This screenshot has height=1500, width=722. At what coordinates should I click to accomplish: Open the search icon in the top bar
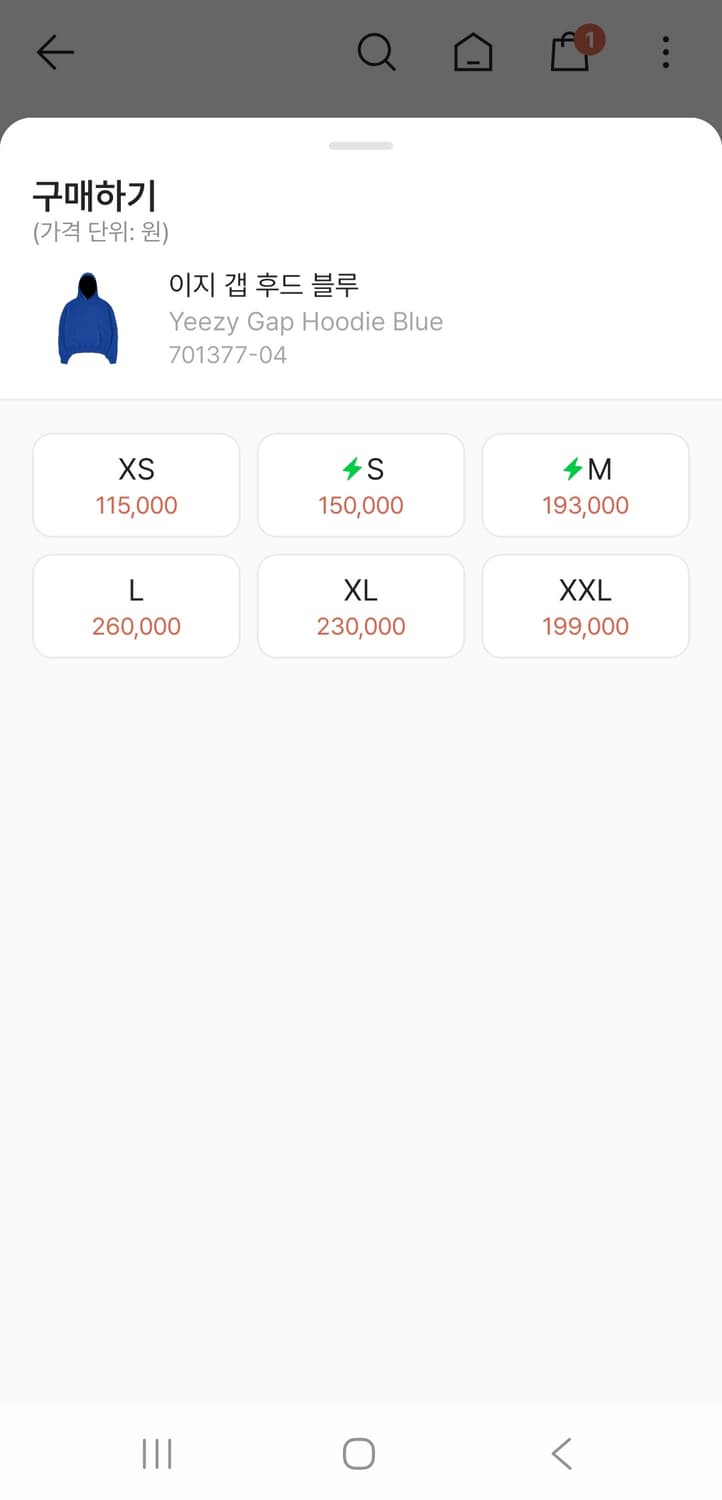pyautogui.click(x=376, y=52)
